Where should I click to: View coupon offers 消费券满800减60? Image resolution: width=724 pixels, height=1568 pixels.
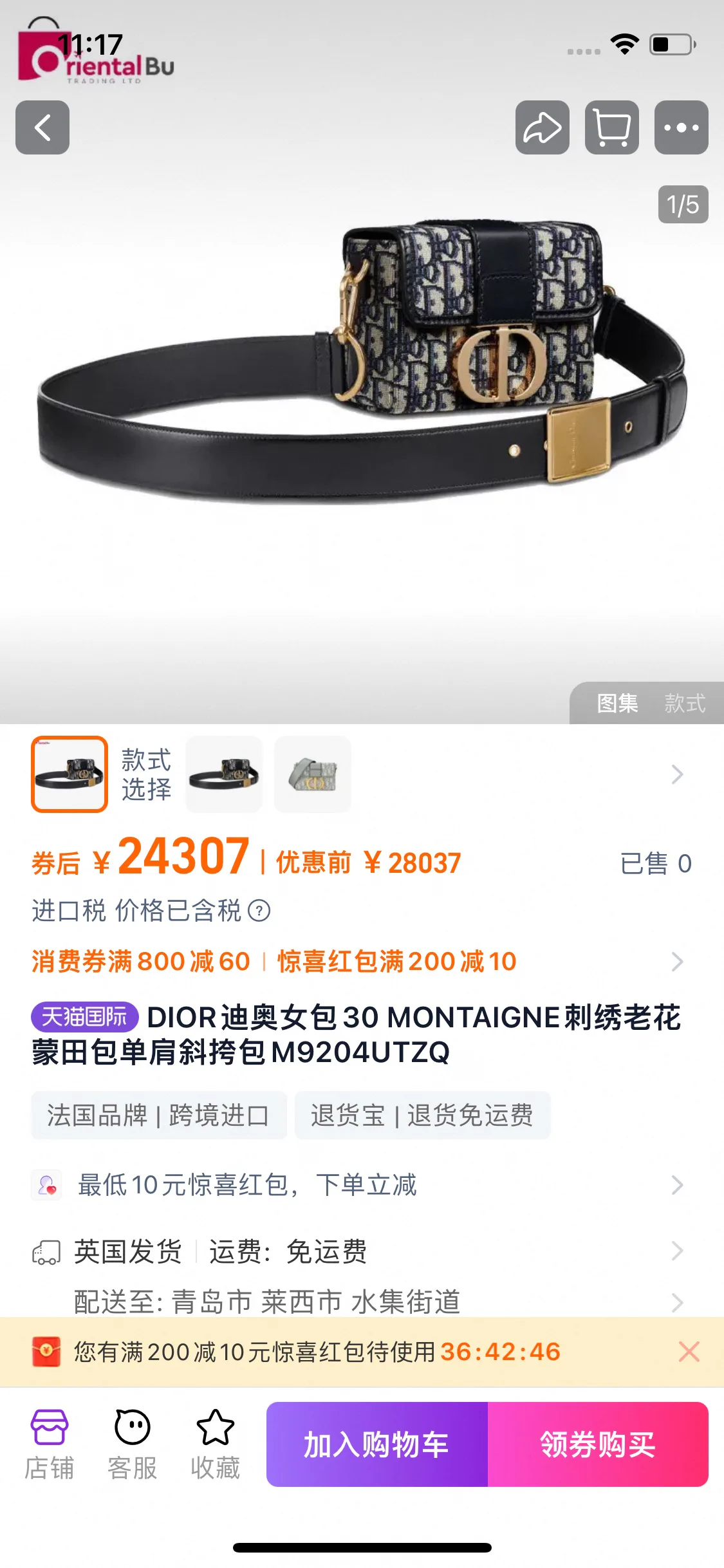pyautogui.click(x=141, y=962)
